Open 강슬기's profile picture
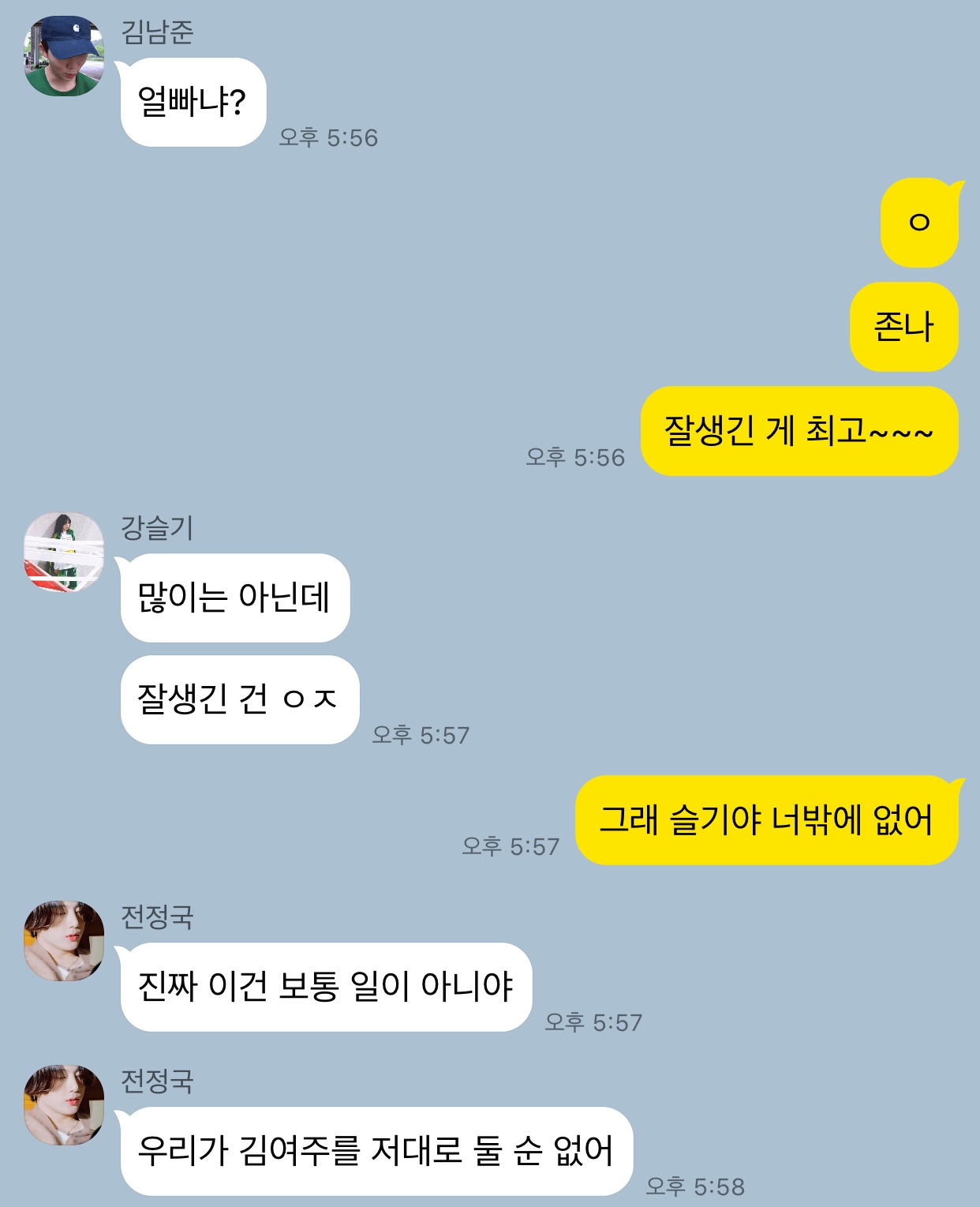The image size is (980, 1207). click(64, 552)
